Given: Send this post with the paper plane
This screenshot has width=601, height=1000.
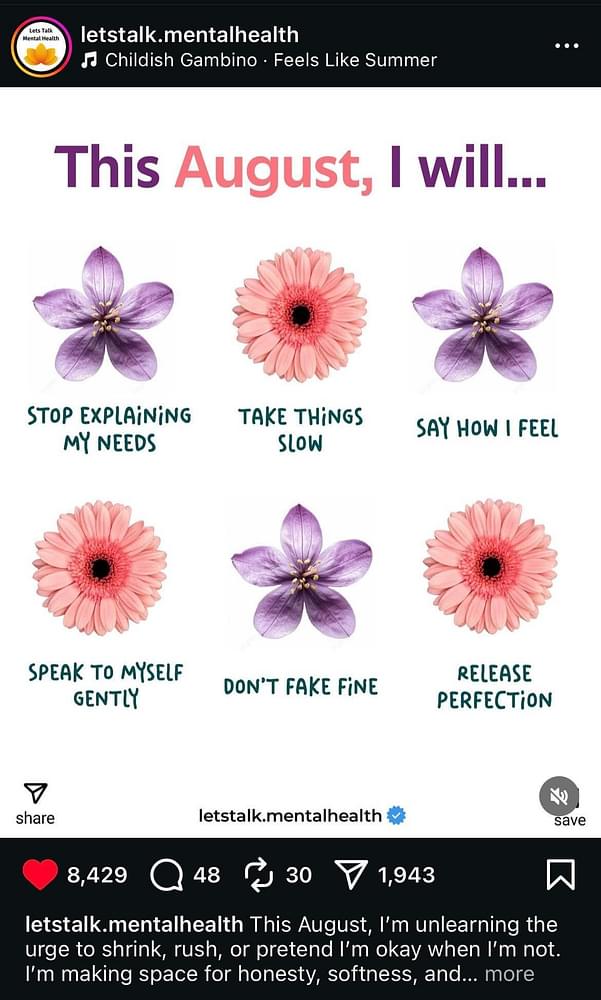Looking at the screenshot, I should [x=351, y=875].
